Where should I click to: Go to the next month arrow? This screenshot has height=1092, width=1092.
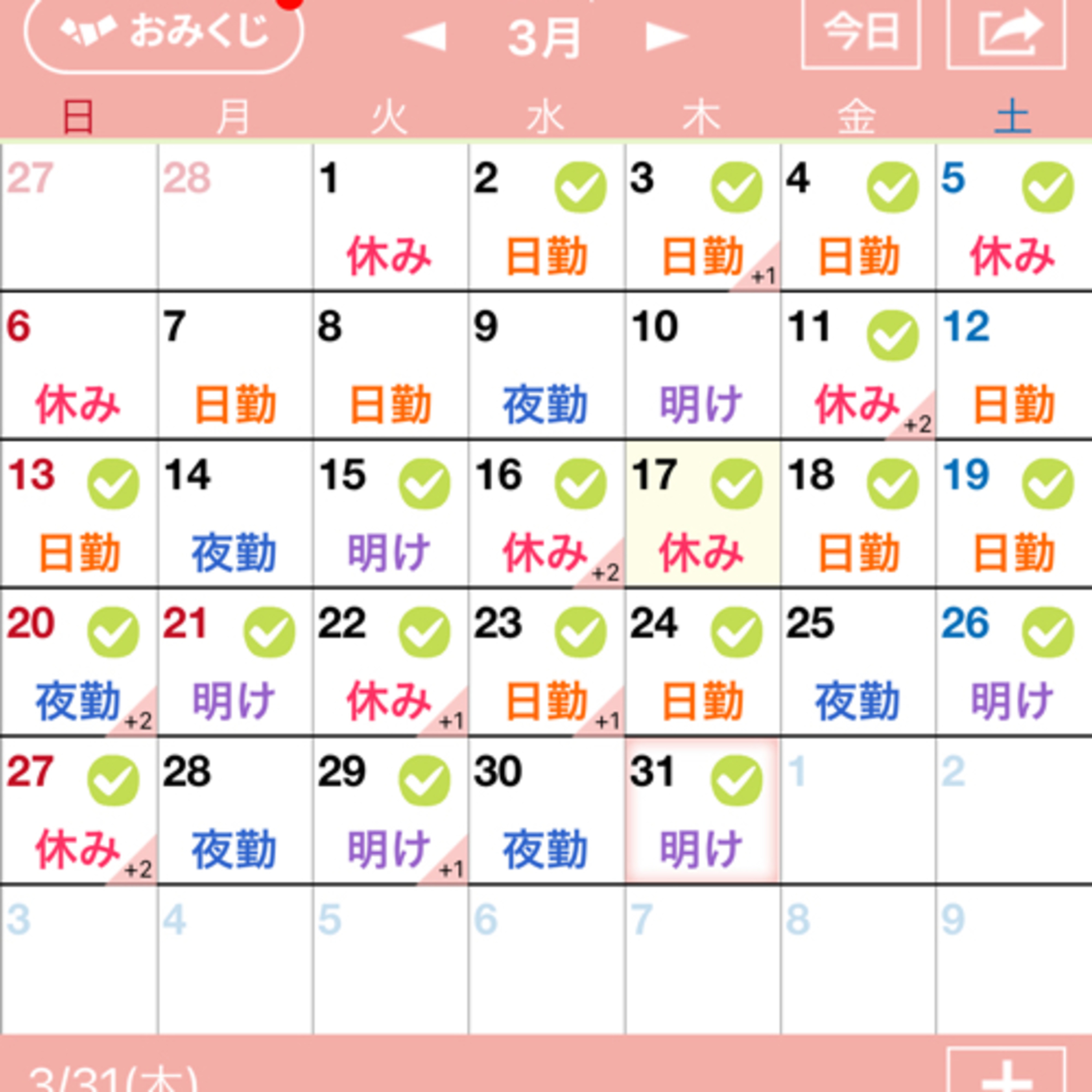coord(667,36)
